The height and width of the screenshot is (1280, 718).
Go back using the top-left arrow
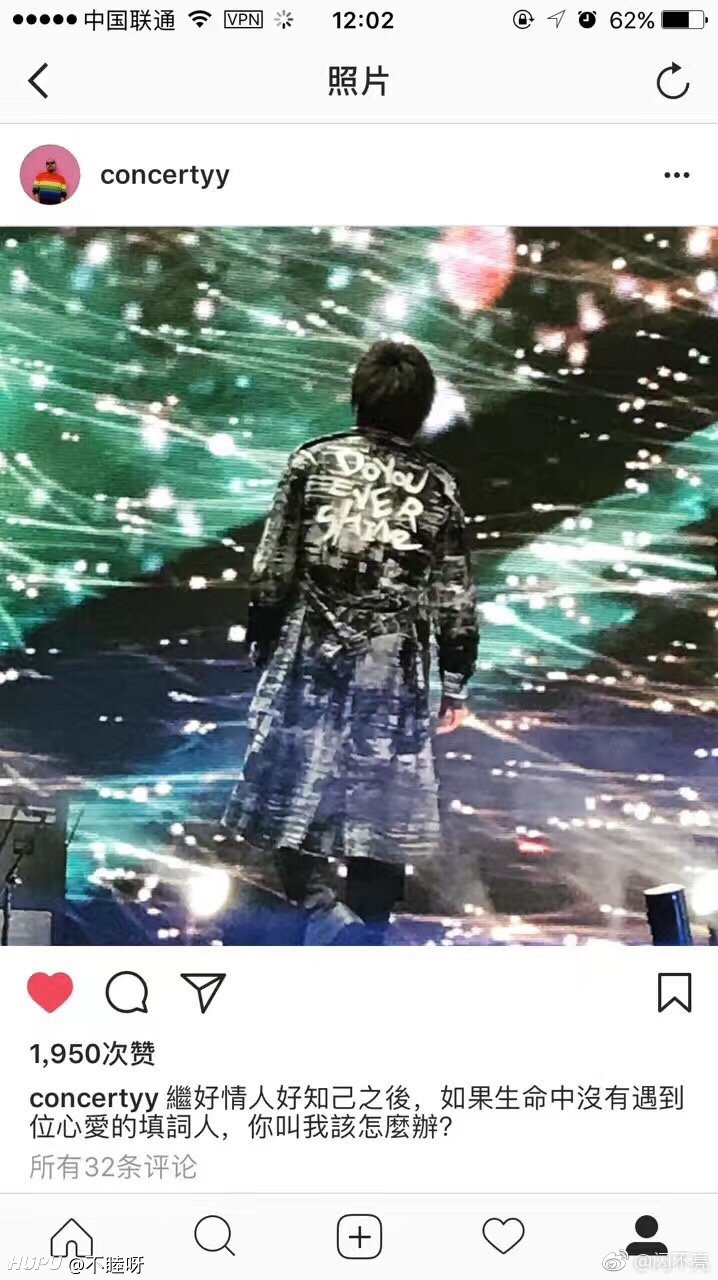(38, 81)
